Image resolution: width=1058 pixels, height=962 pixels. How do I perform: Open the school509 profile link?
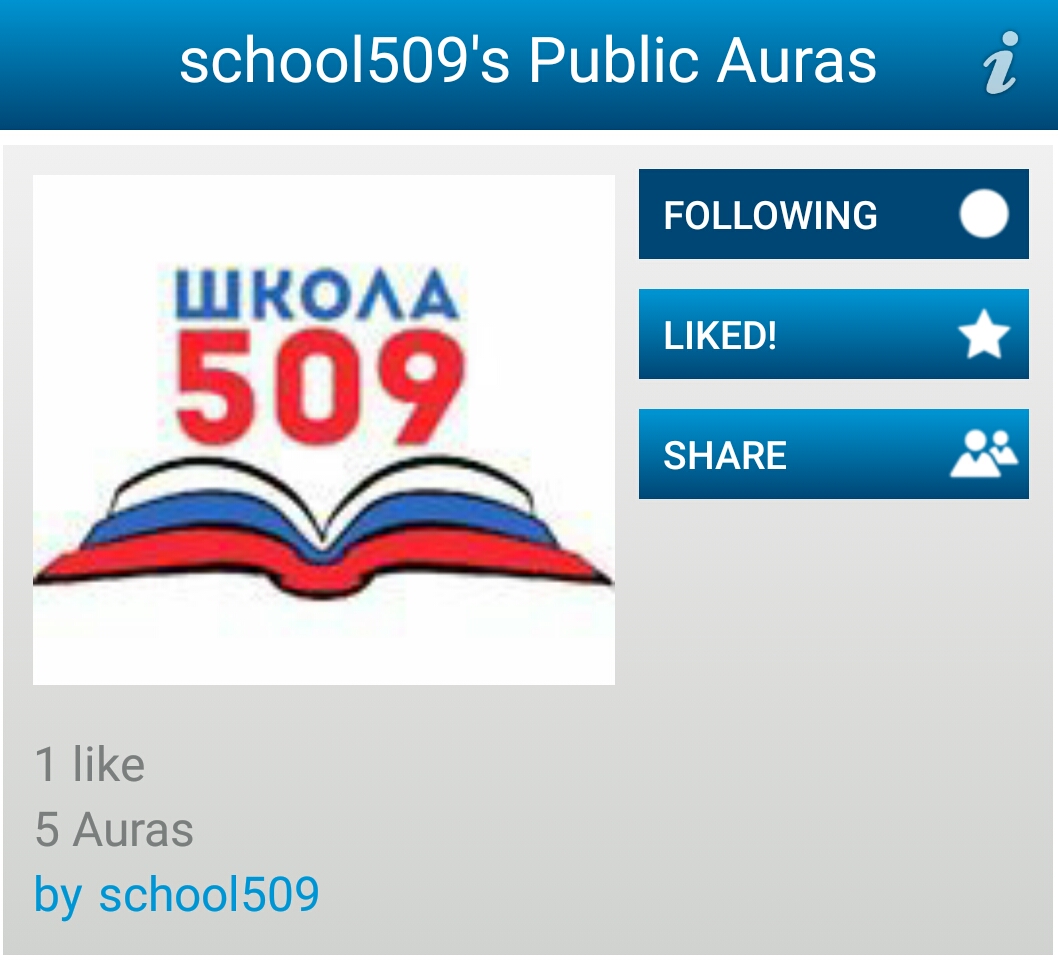(177, 893)
